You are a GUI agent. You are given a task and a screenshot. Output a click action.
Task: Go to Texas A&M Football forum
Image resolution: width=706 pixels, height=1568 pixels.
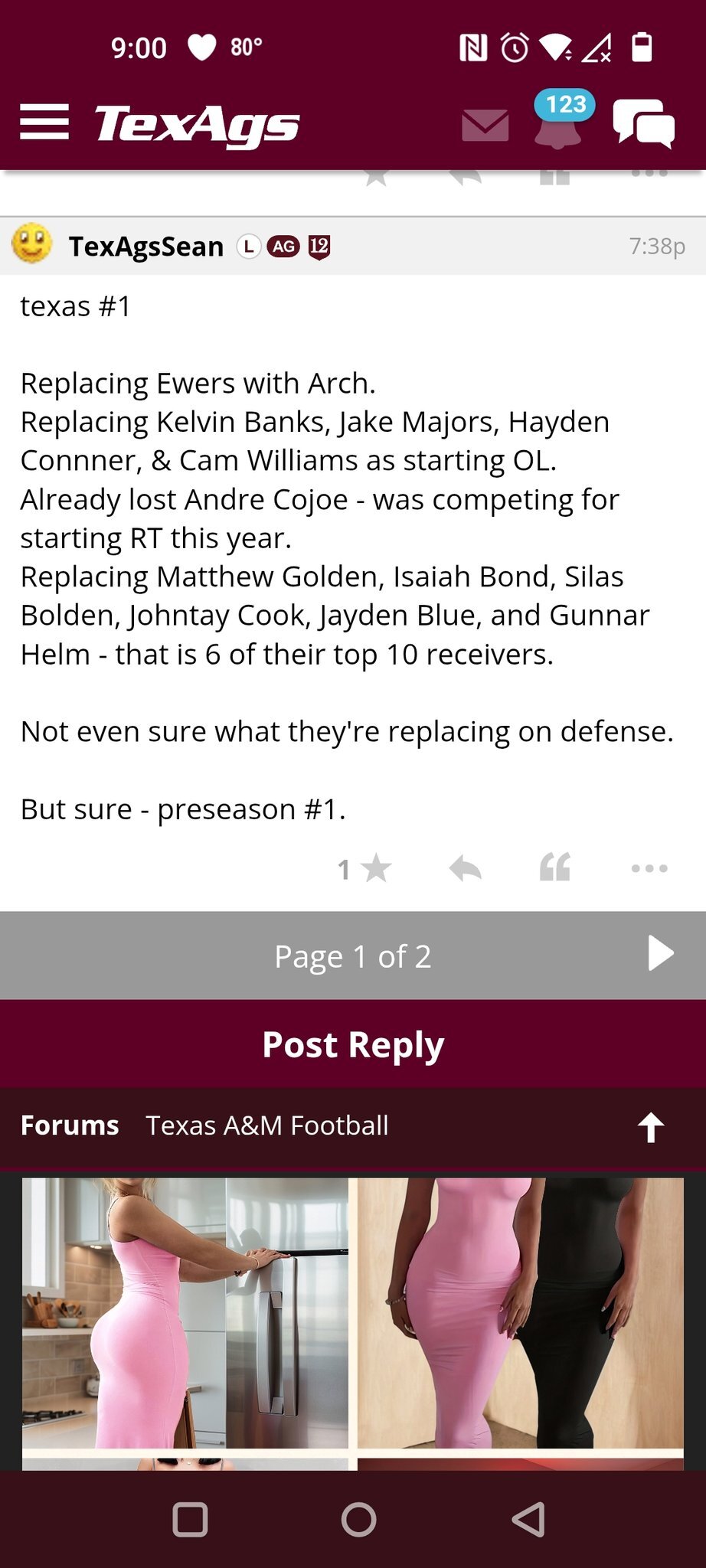tap(267, 1125)
